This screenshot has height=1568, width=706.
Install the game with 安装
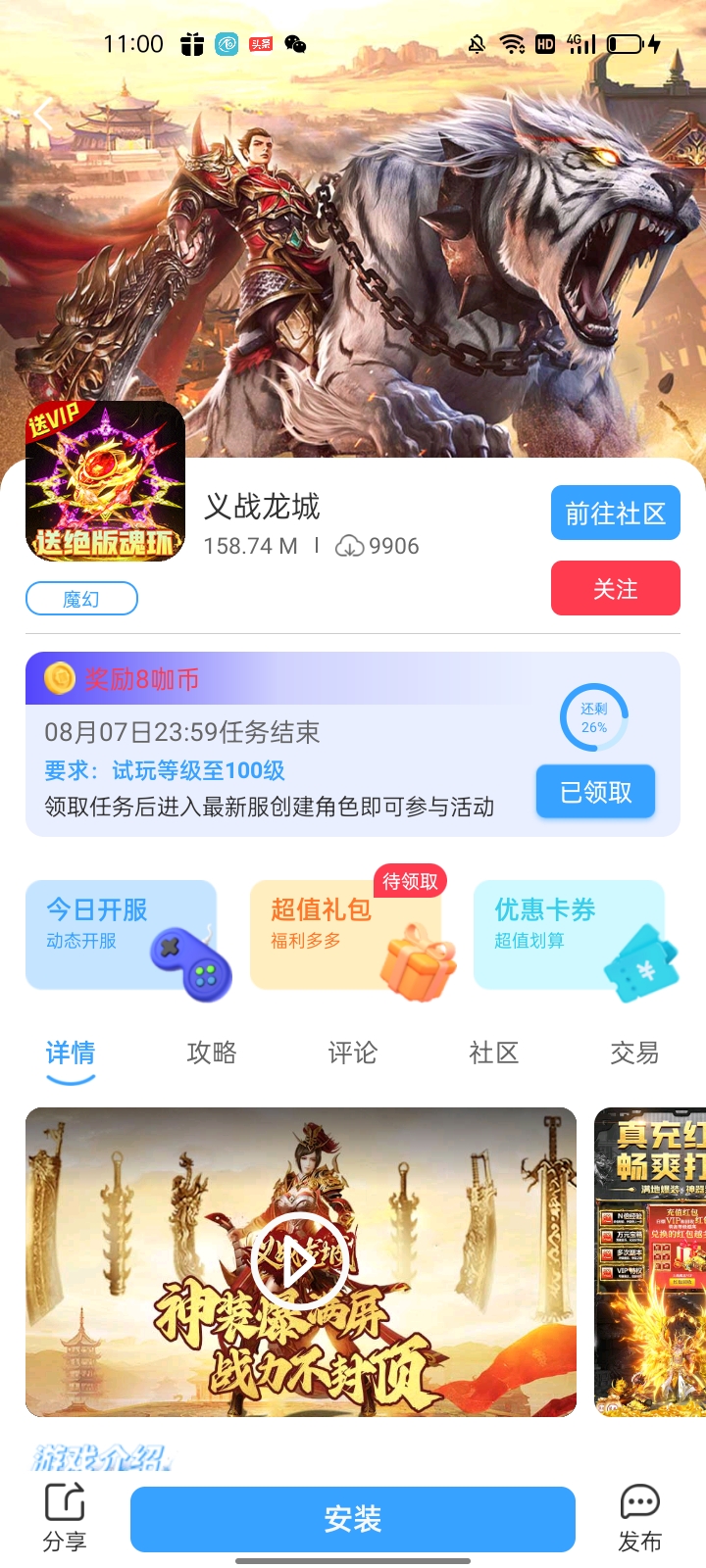click(x=353, y=1519)
